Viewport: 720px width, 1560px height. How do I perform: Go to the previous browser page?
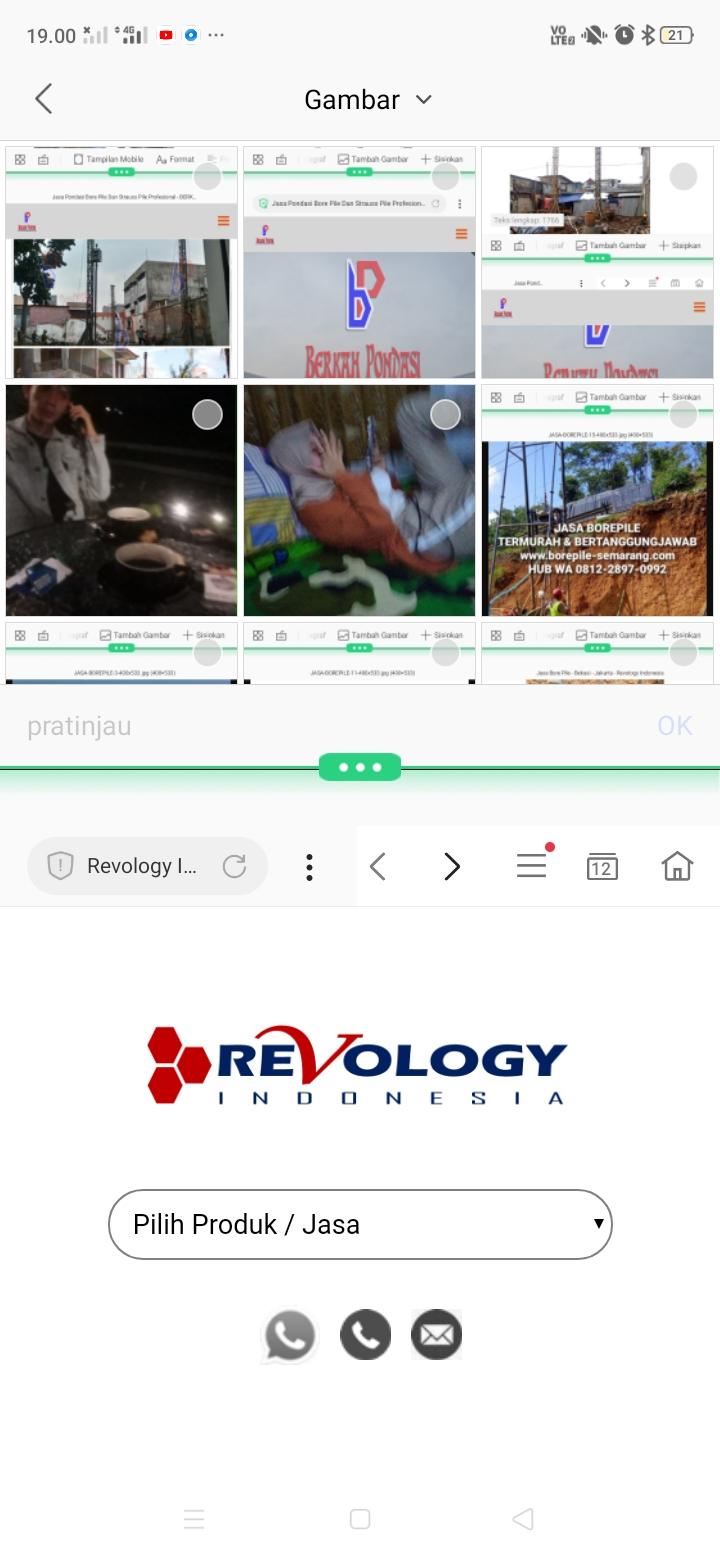coord(378,867)
